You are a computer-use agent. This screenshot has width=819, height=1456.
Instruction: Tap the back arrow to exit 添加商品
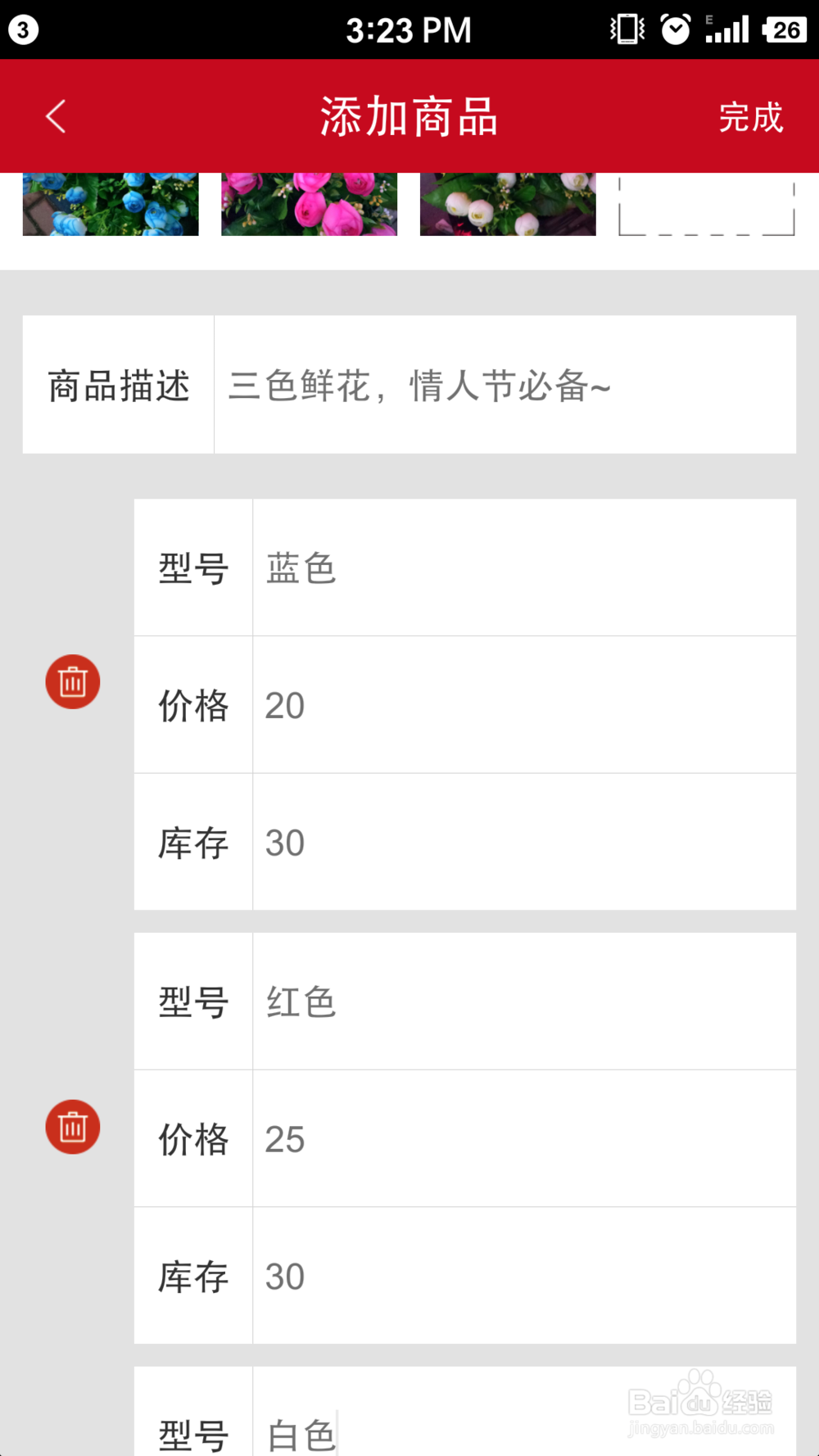tap(54, 115)
